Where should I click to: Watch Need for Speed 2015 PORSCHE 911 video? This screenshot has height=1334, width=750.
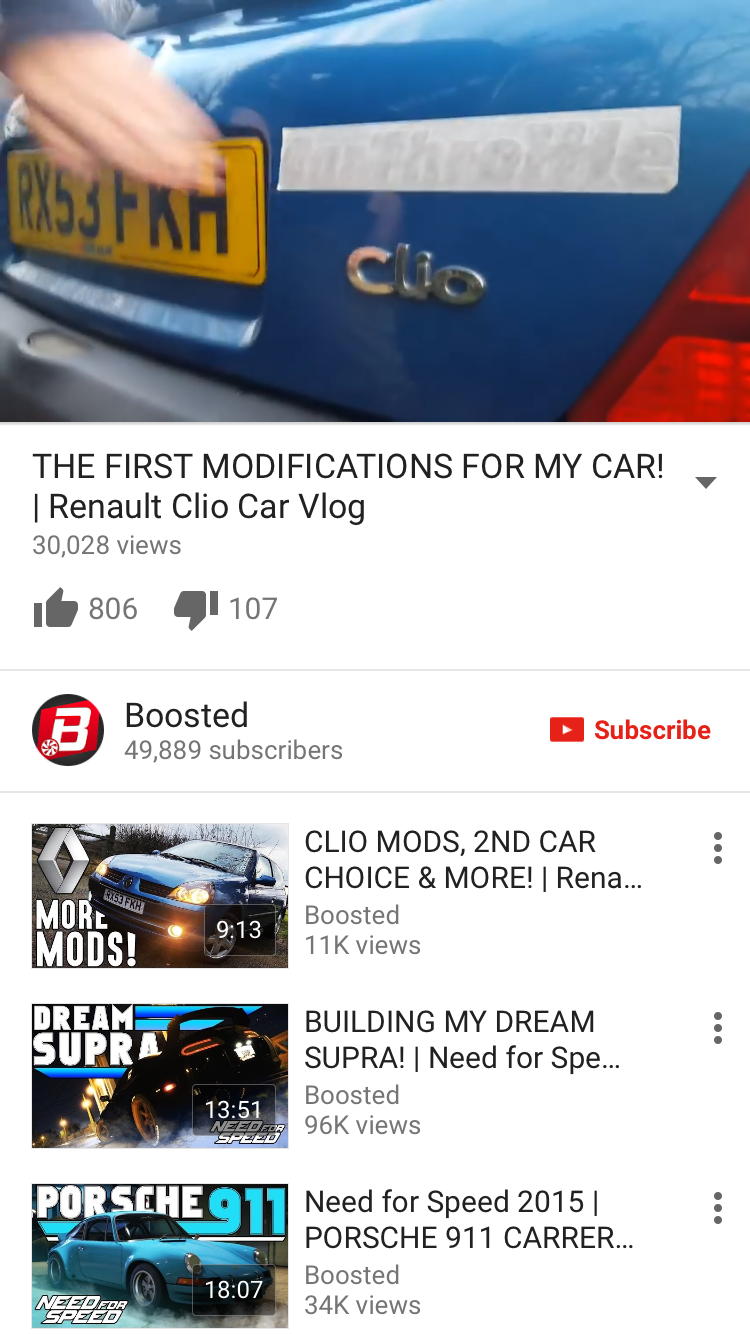tap(160, 1256)
